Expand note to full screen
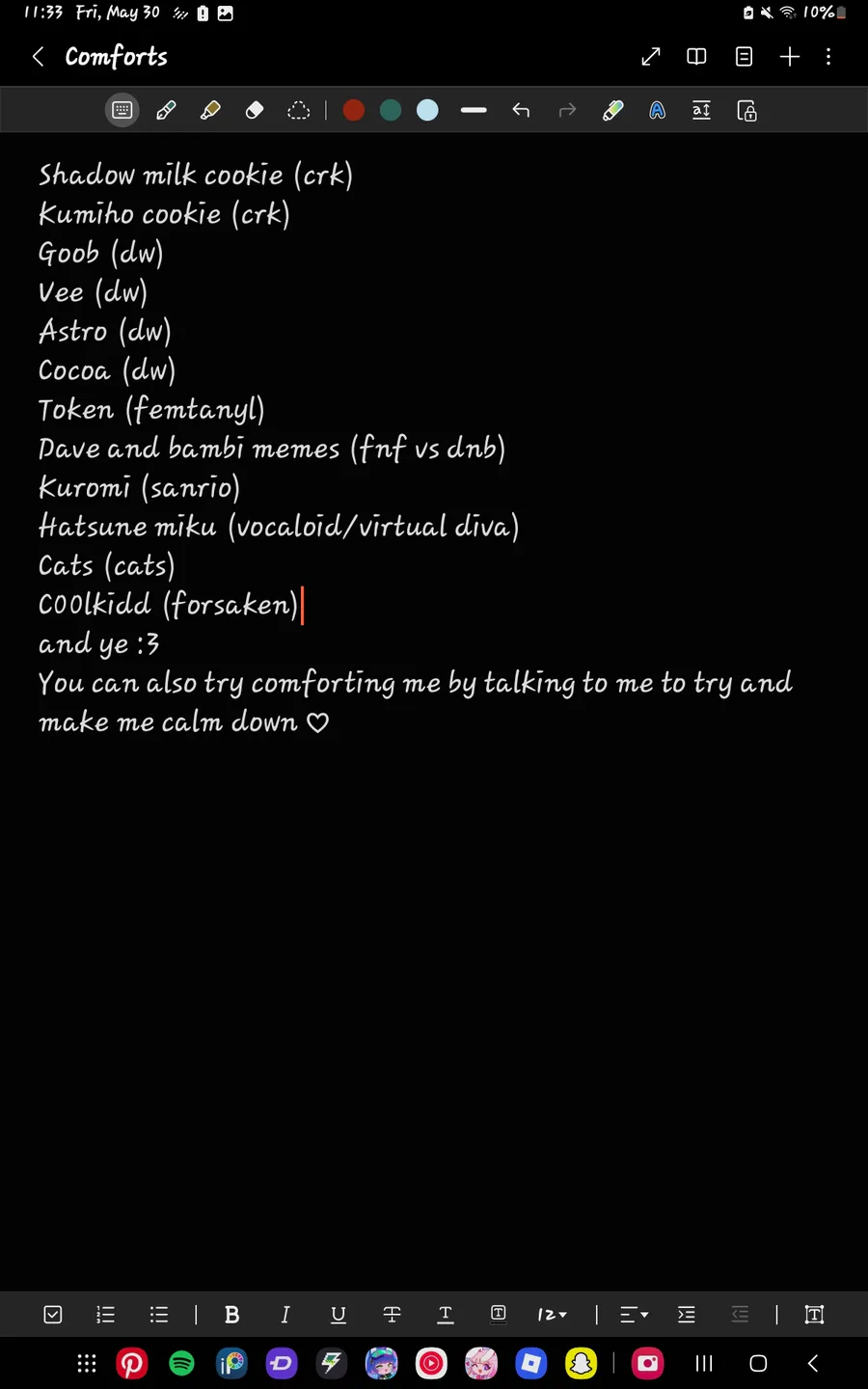 tap(651, 57)
